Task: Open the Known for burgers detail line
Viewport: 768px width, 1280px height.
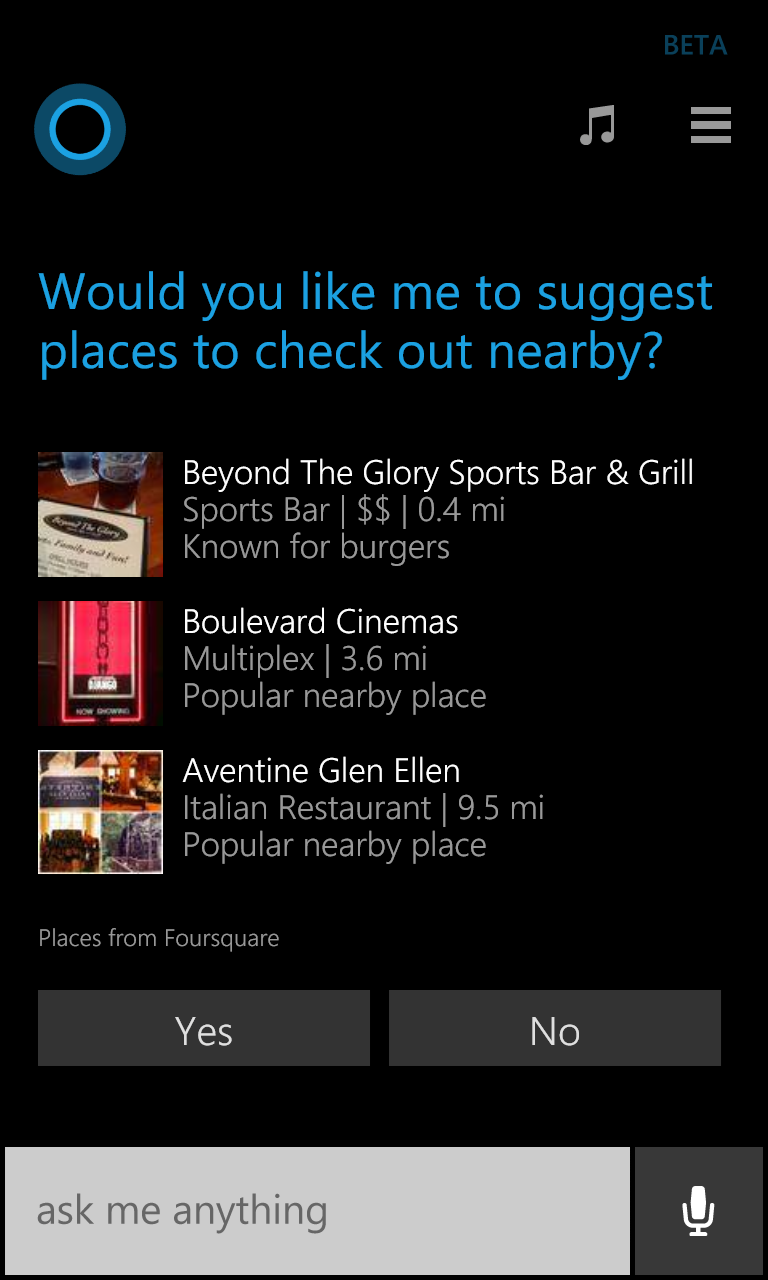Action: [317, 546]
